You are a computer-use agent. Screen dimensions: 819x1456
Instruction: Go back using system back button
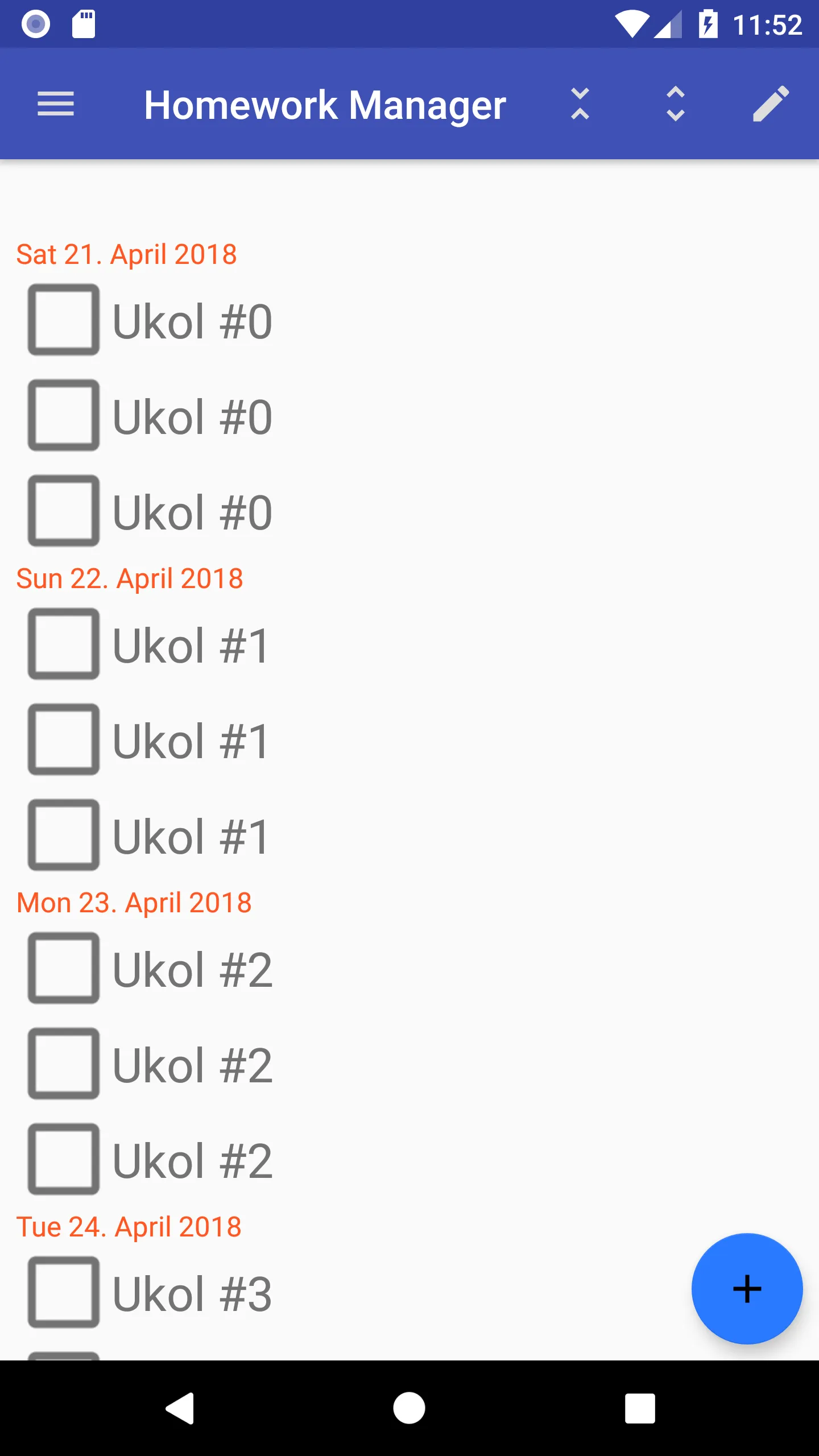180,1408
